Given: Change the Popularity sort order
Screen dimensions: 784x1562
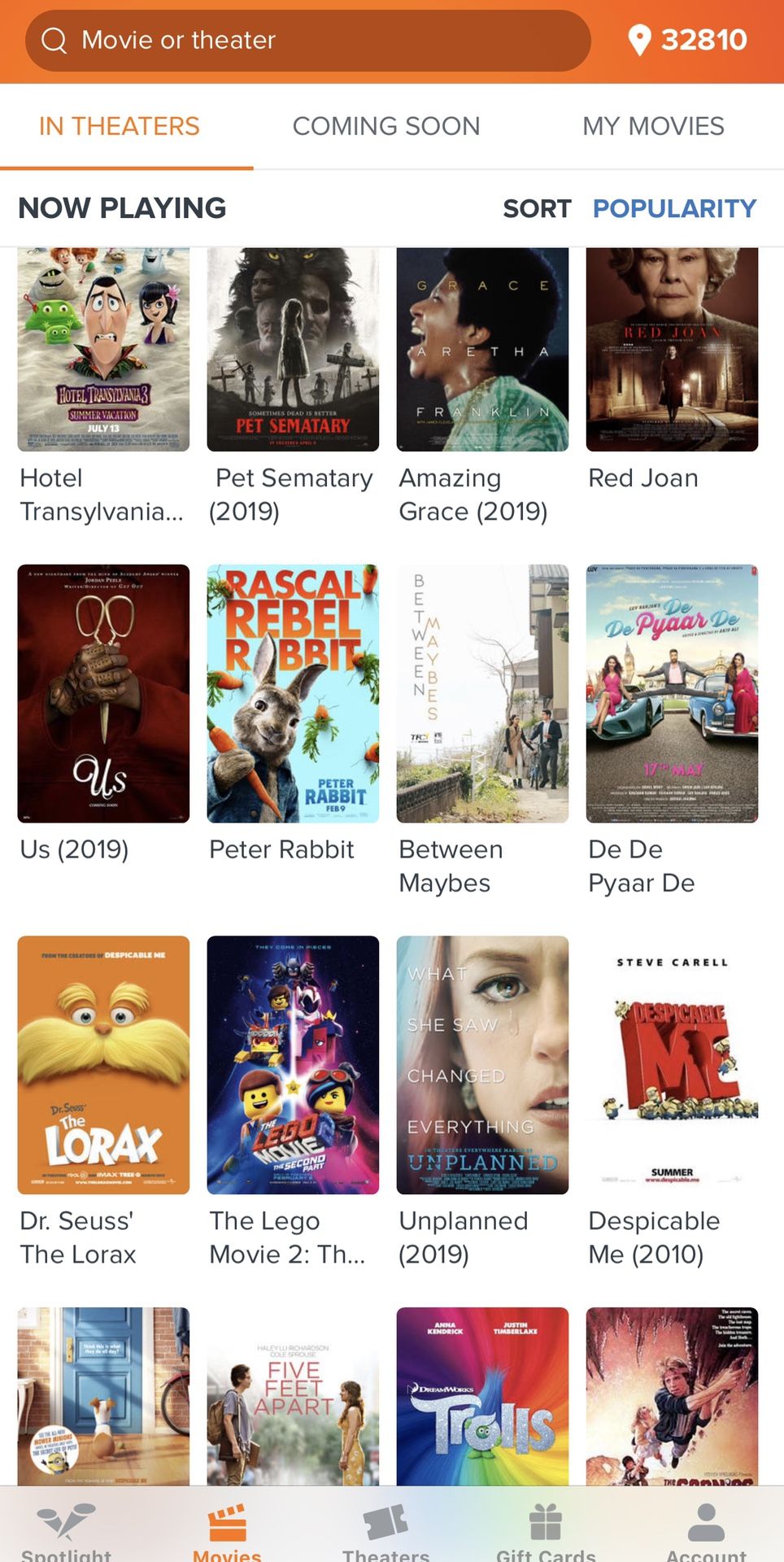Looking at the screenshot, I should point(674,208).
